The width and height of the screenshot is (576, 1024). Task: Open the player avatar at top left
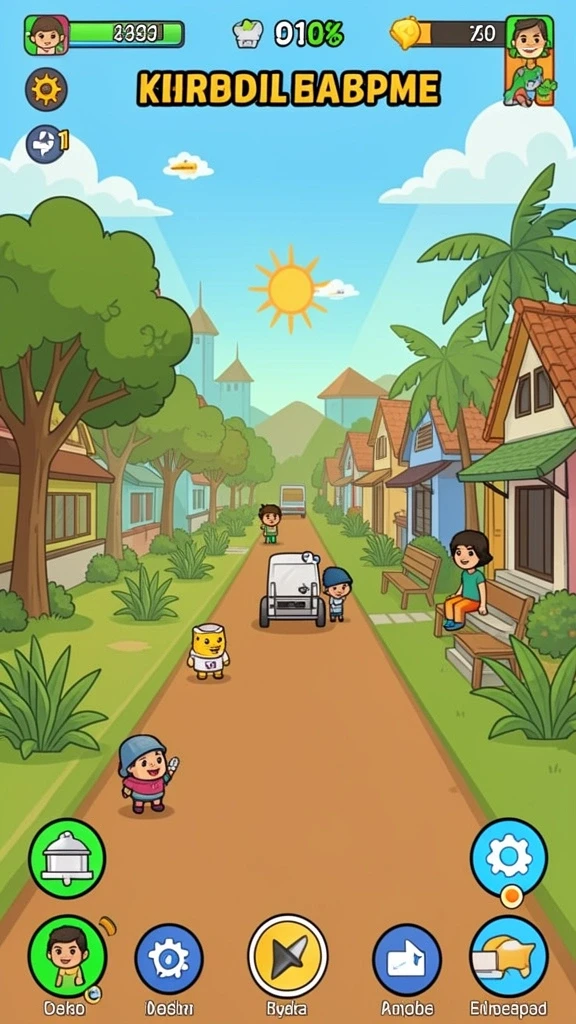click(46, 35)
